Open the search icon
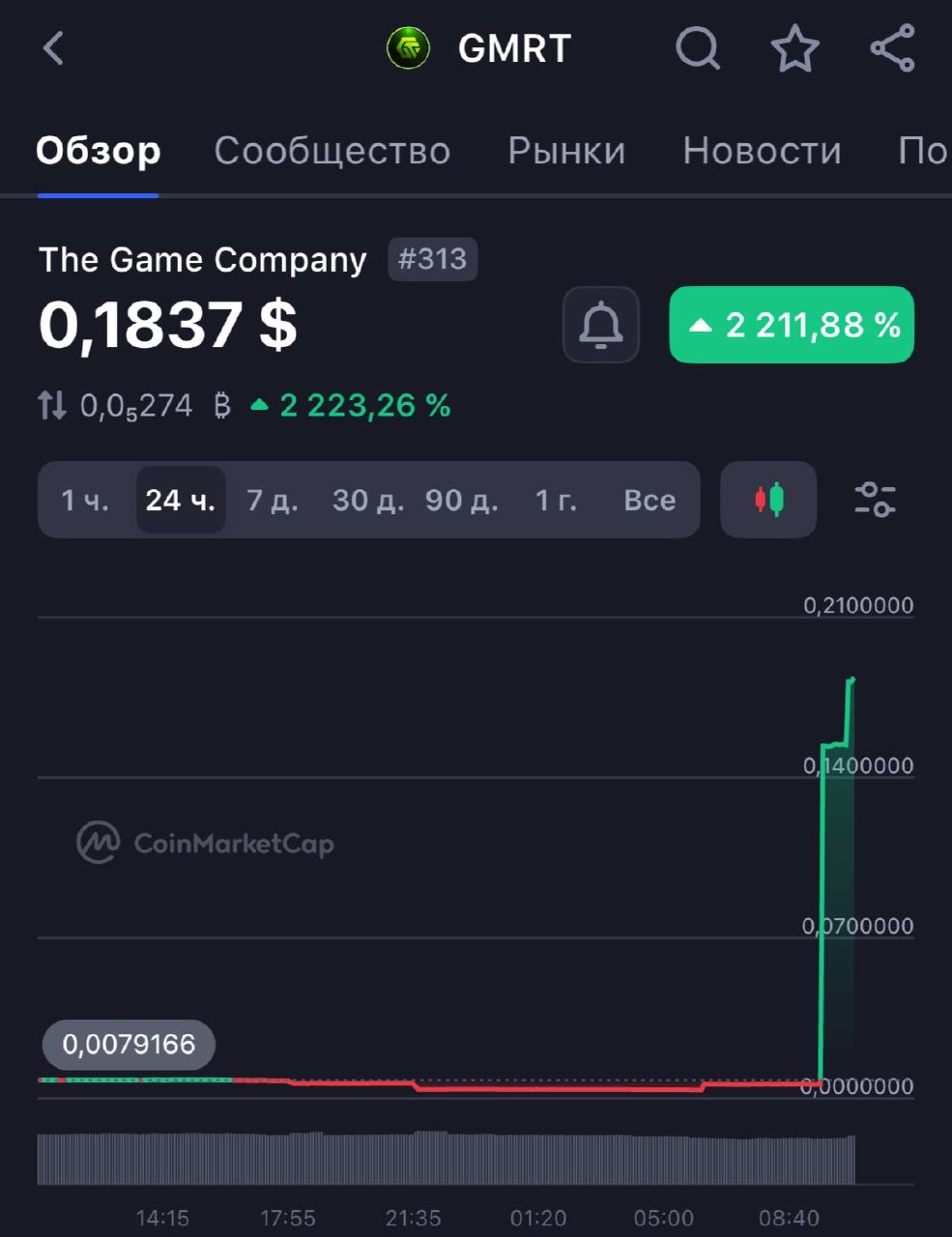 click(x=697, y=48)
